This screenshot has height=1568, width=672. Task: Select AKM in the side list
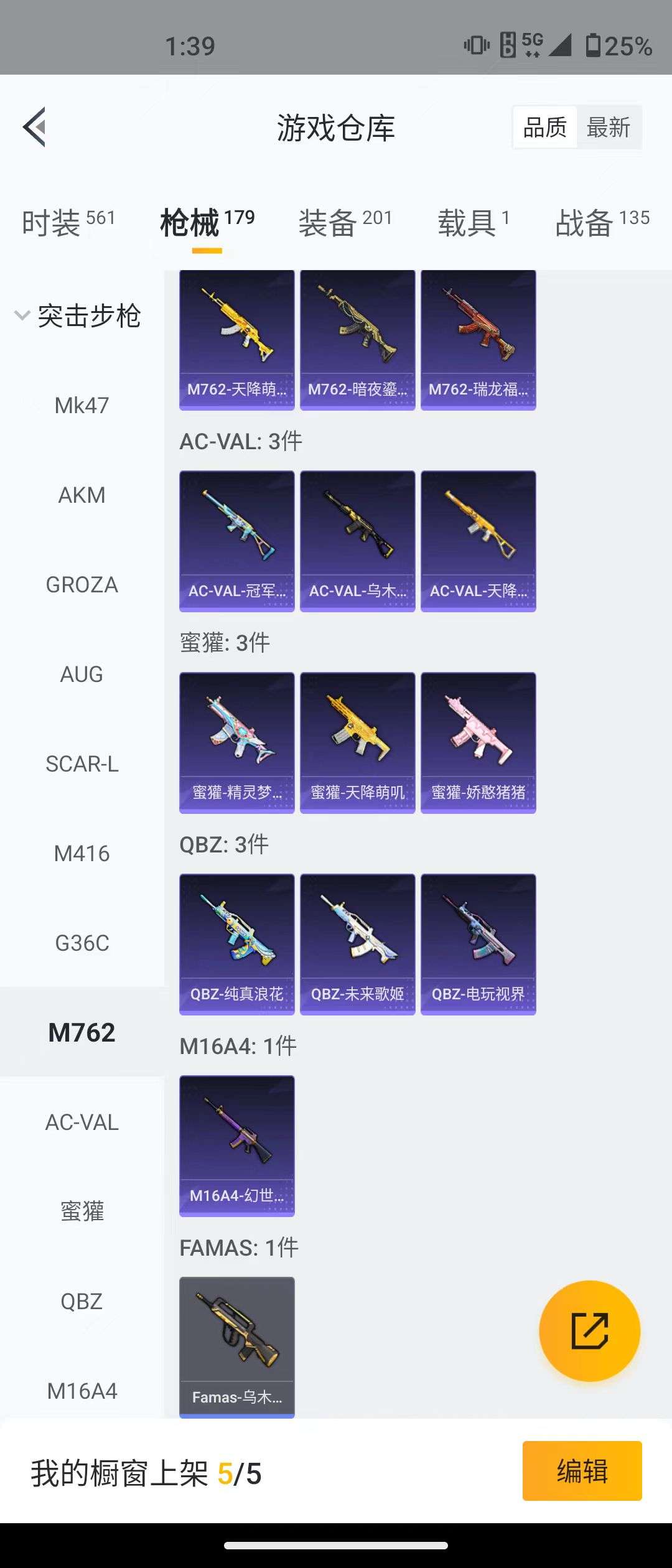click(82, 495)
